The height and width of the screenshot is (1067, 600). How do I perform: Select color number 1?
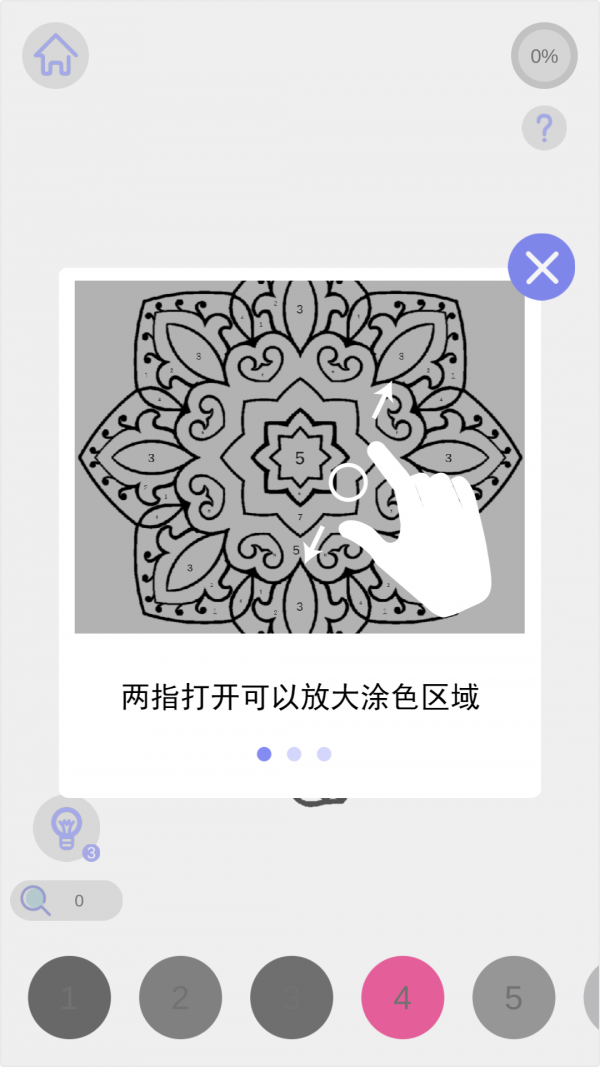[x=69, y=998]
